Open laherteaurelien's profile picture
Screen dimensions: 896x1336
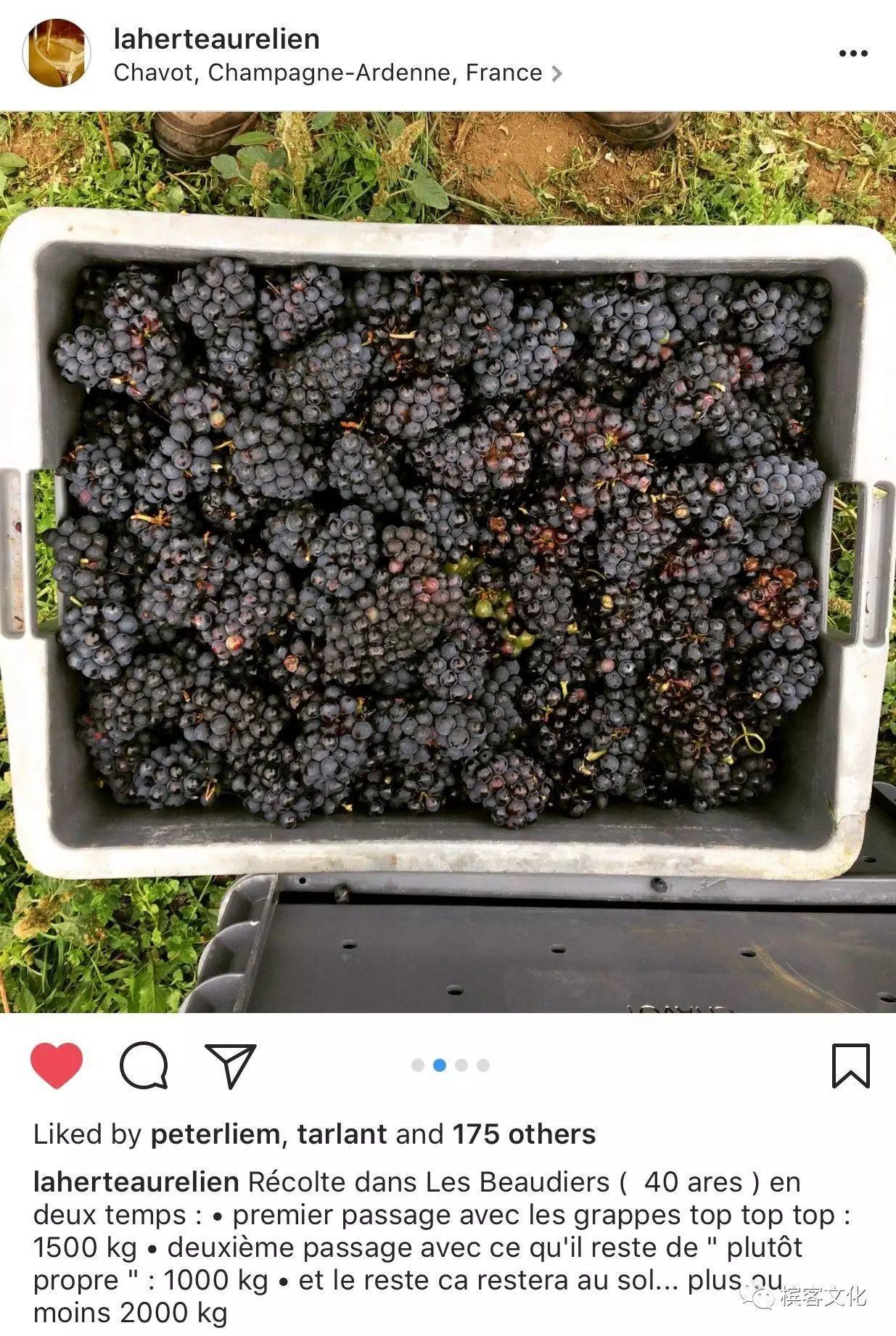[57, 54]
